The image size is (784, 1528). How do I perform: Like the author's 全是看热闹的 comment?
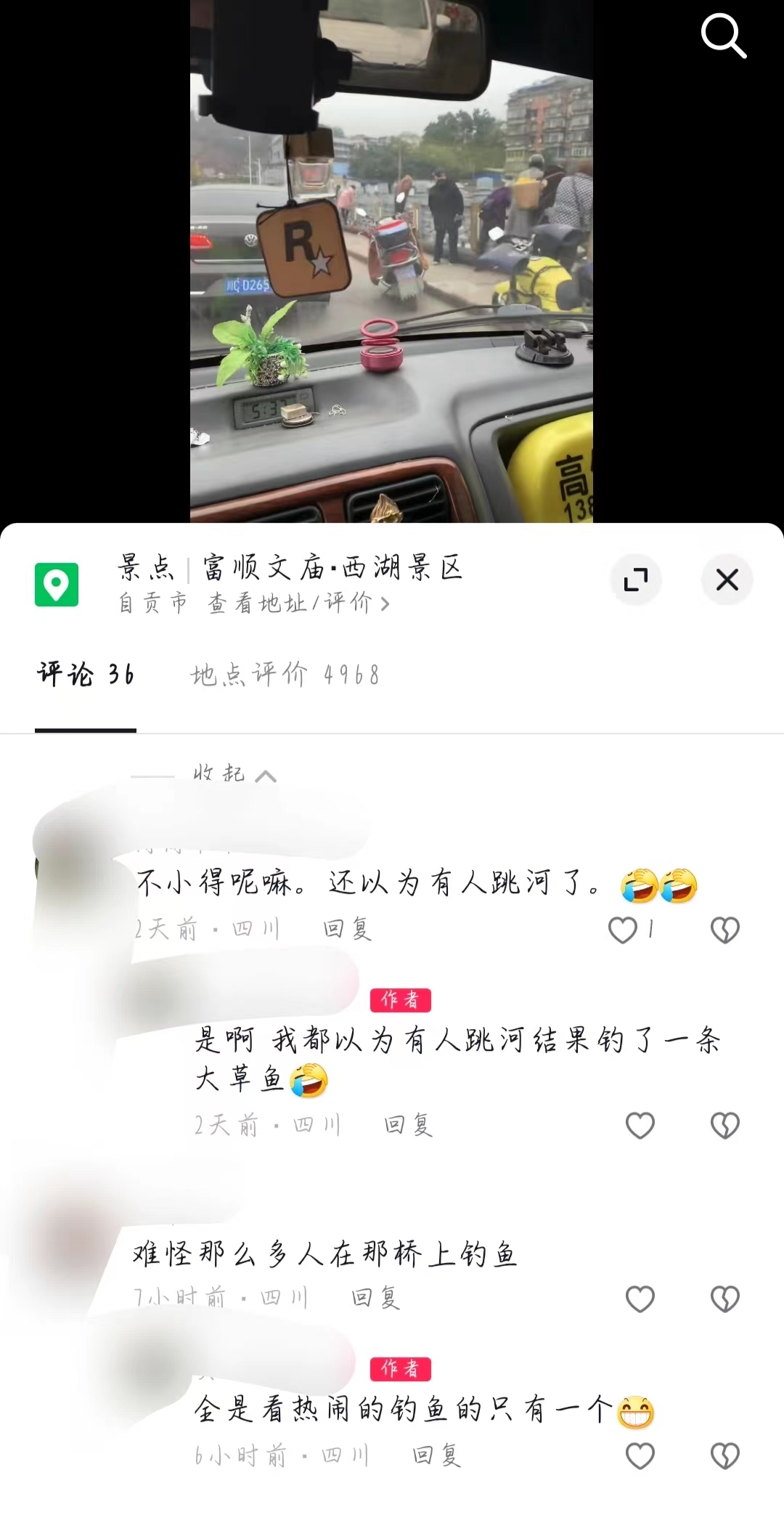click(x=640, y=1455)
